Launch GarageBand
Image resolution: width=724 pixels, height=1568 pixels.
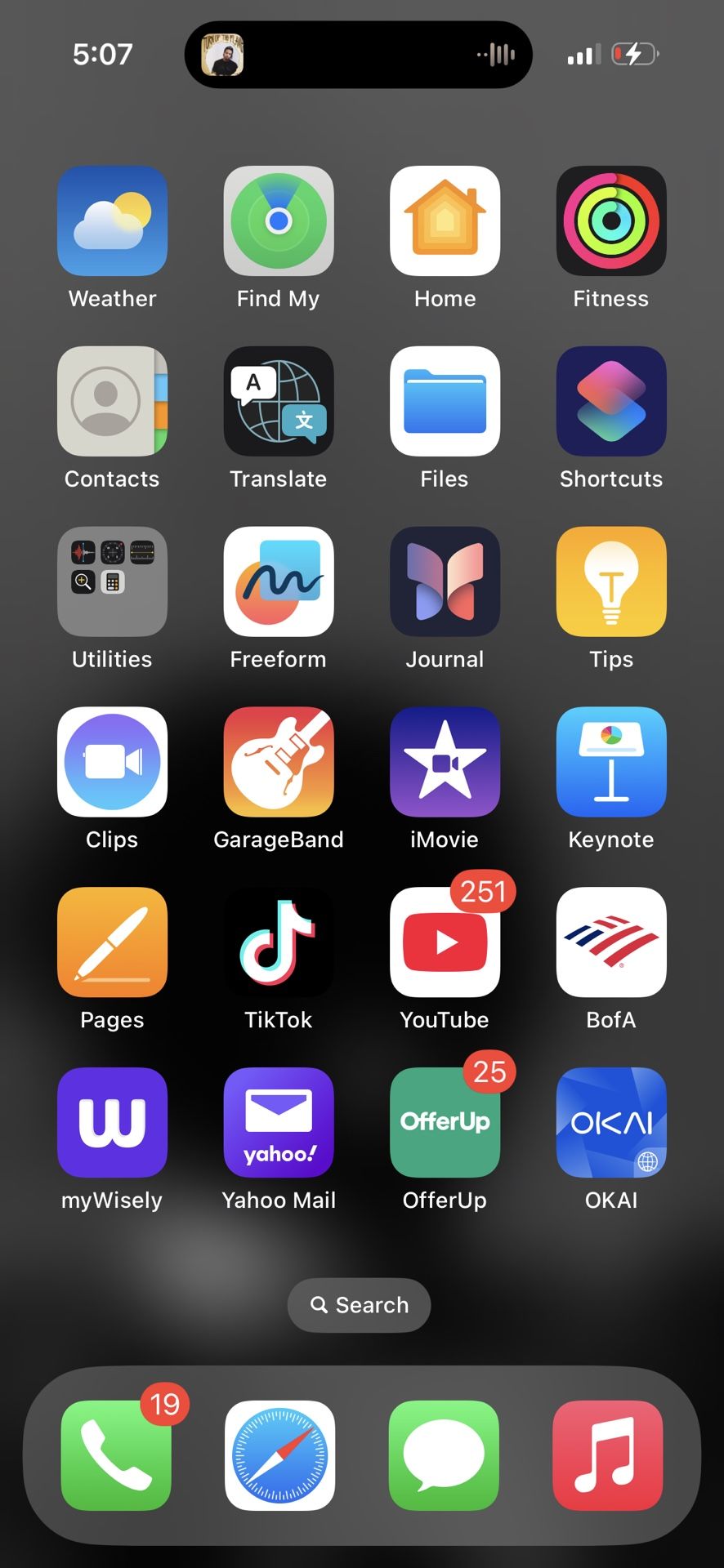click(279, 762)
